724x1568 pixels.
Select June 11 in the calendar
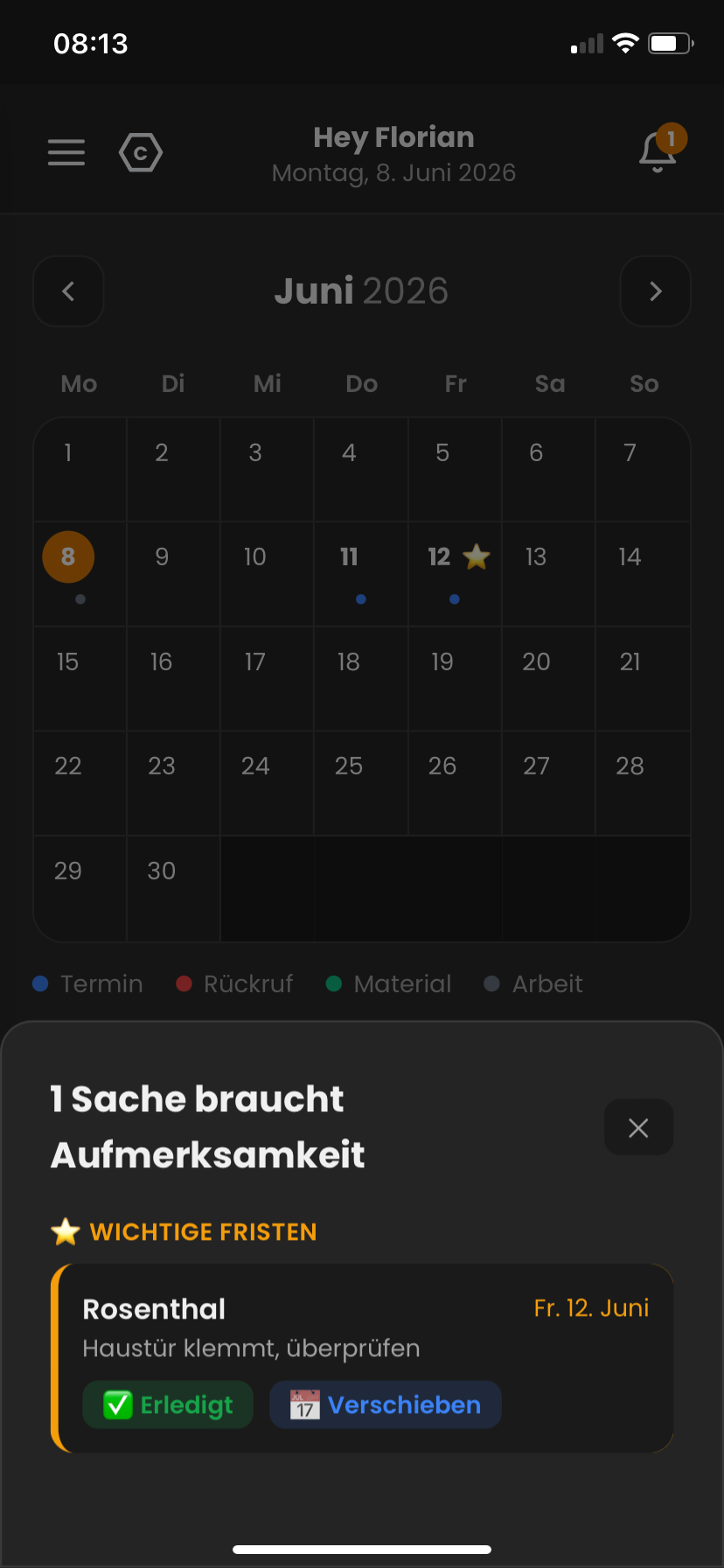tap(361, 574)
